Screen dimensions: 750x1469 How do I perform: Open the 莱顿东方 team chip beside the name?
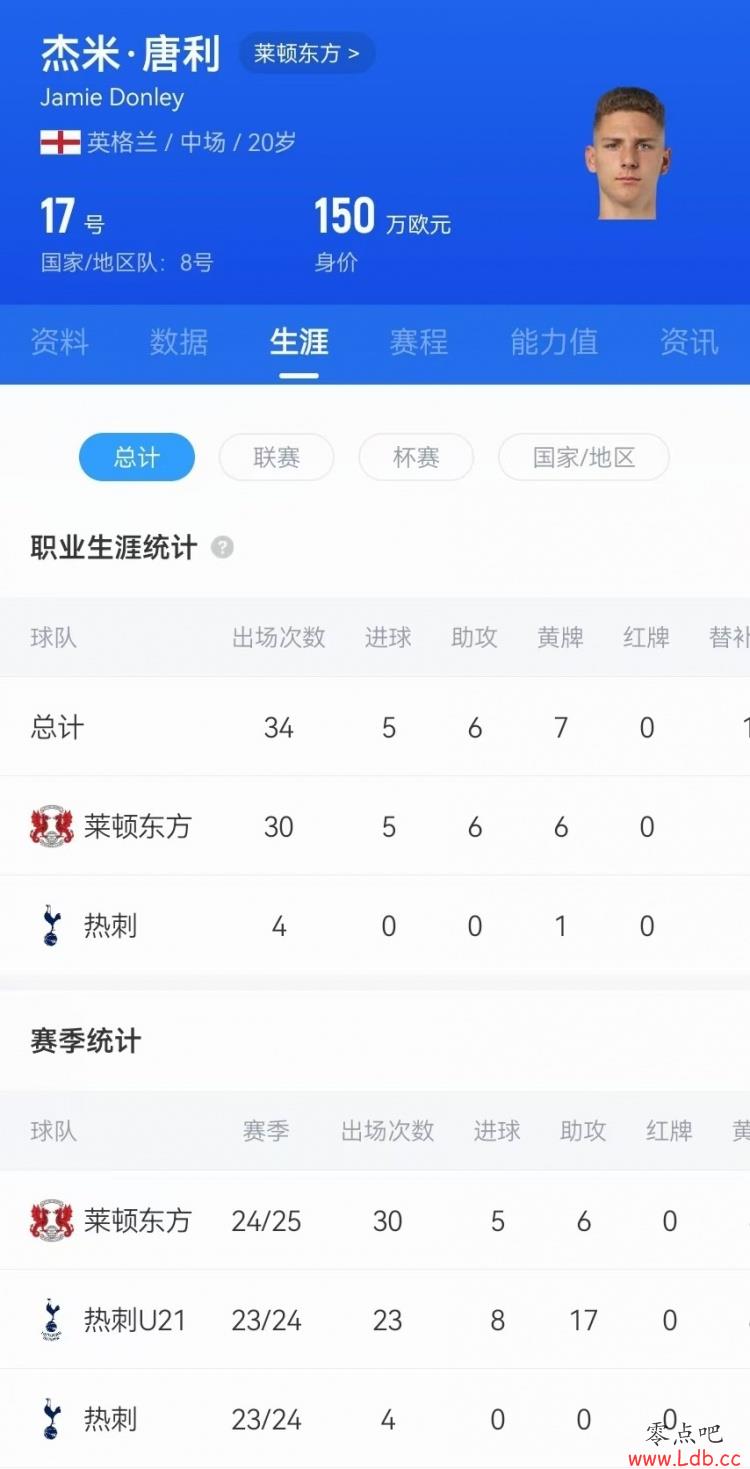click(307, 53)
